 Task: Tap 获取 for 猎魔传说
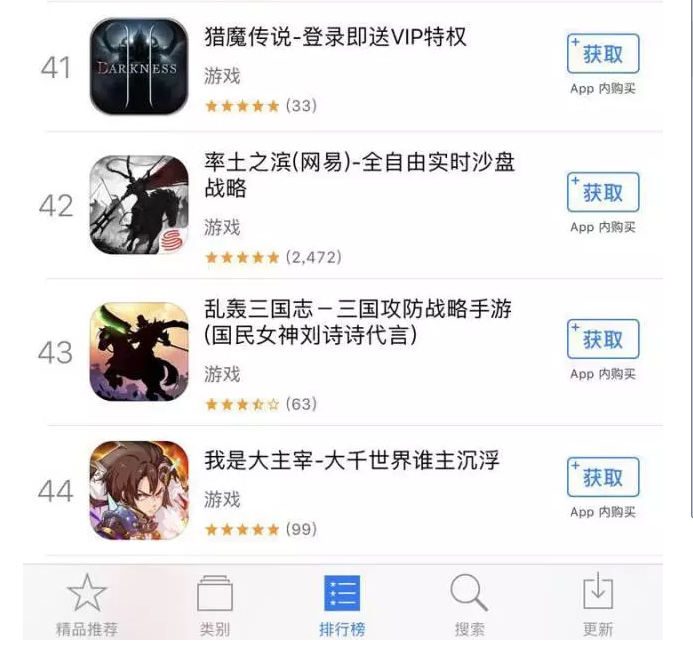coord(602,54)
